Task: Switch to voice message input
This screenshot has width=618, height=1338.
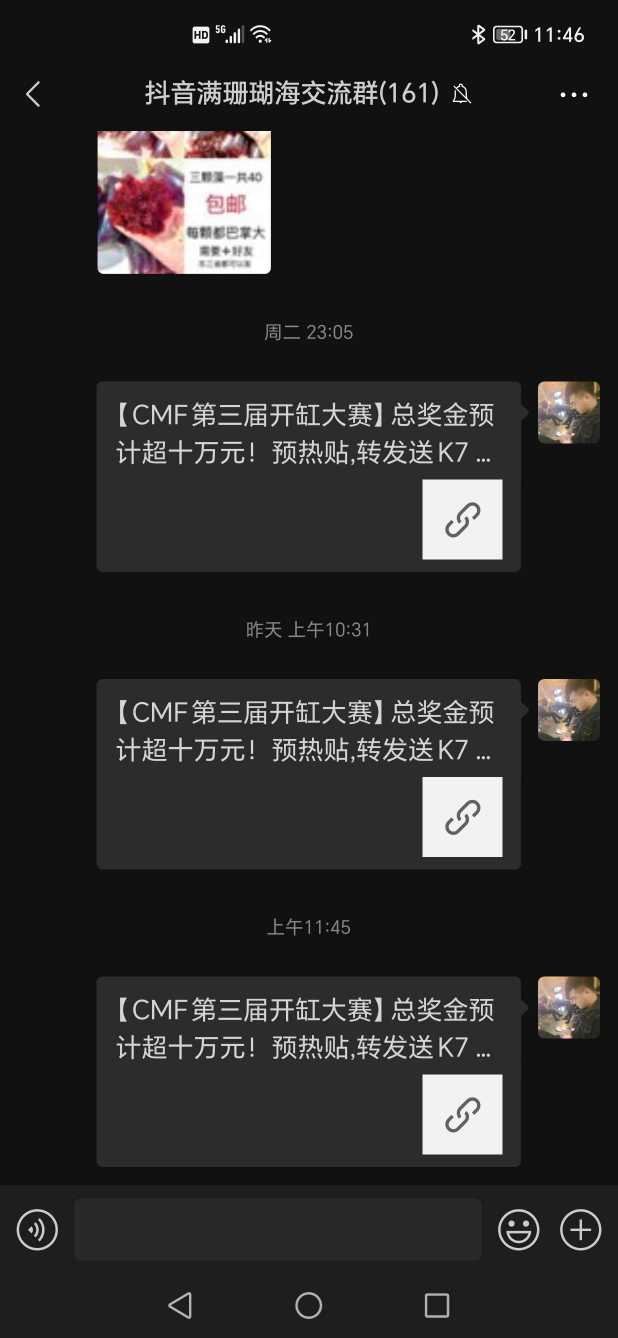Action: (x=38, y=1229)
